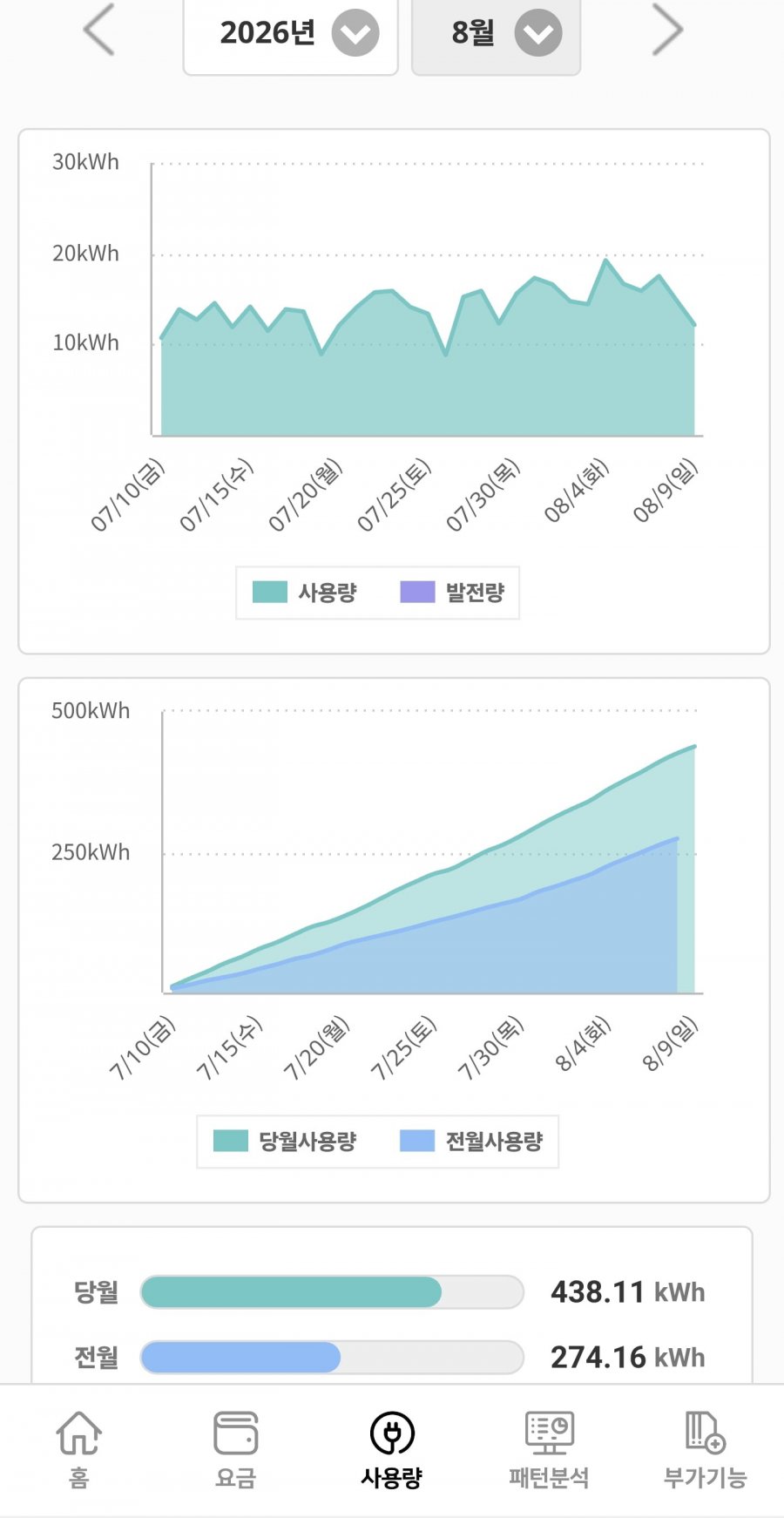Toggle the 사용량 legend in the daily chart
Viewport: 784px width, 1518px height.
(x=305, y=593)
